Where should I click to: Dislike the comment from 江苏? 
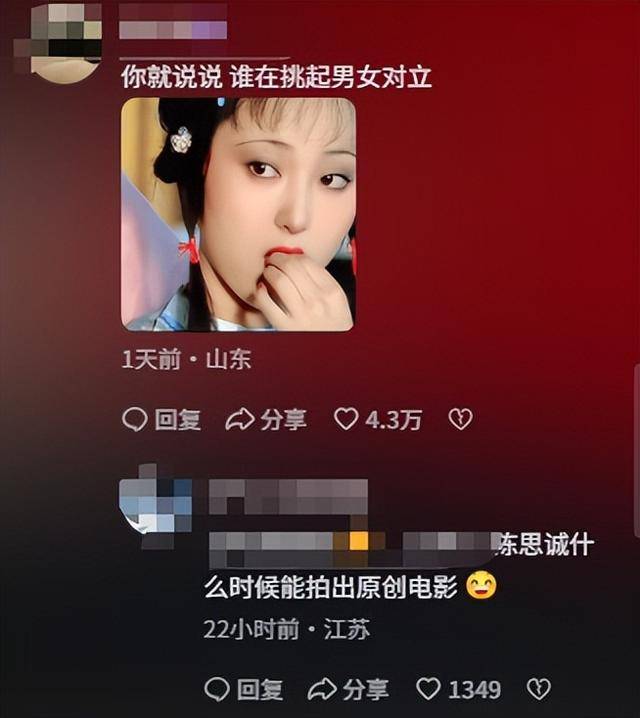(x=539, y=689)
